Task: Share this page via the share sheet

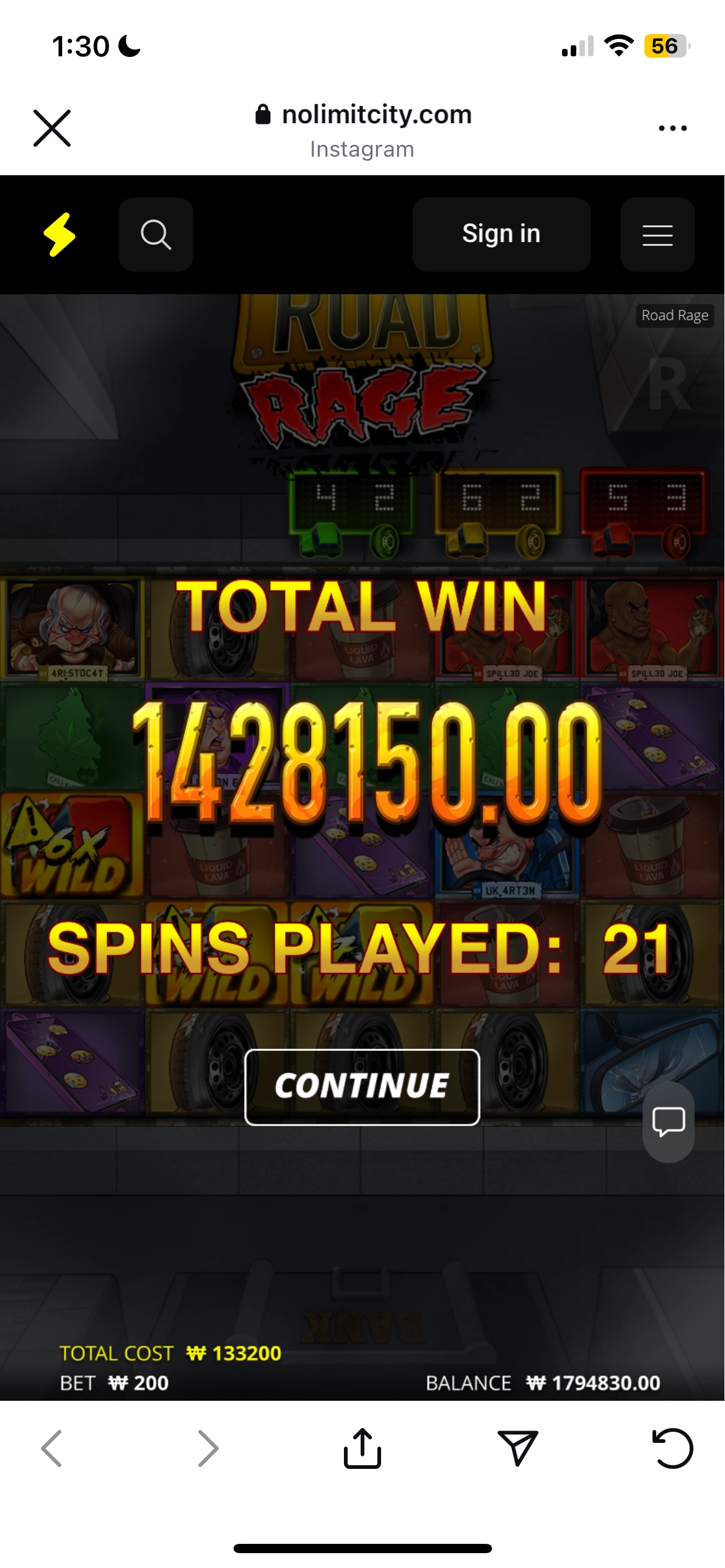Action: pyautogui.click(x=362, y=1448)
